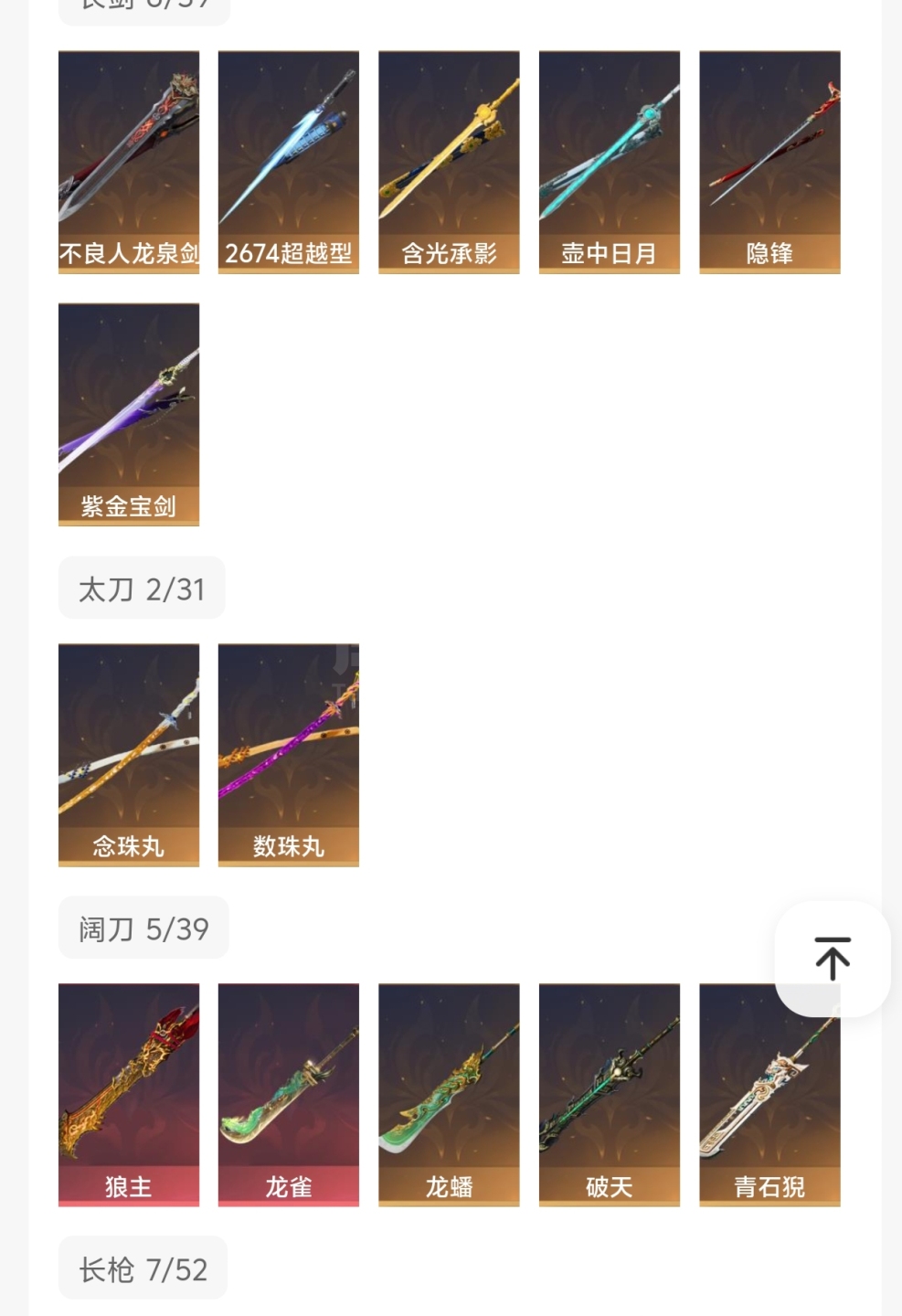The image size is (902, 1316).
Task: Tap the 龙蟠 broadsword card
Action: [x=449, y=1094]
